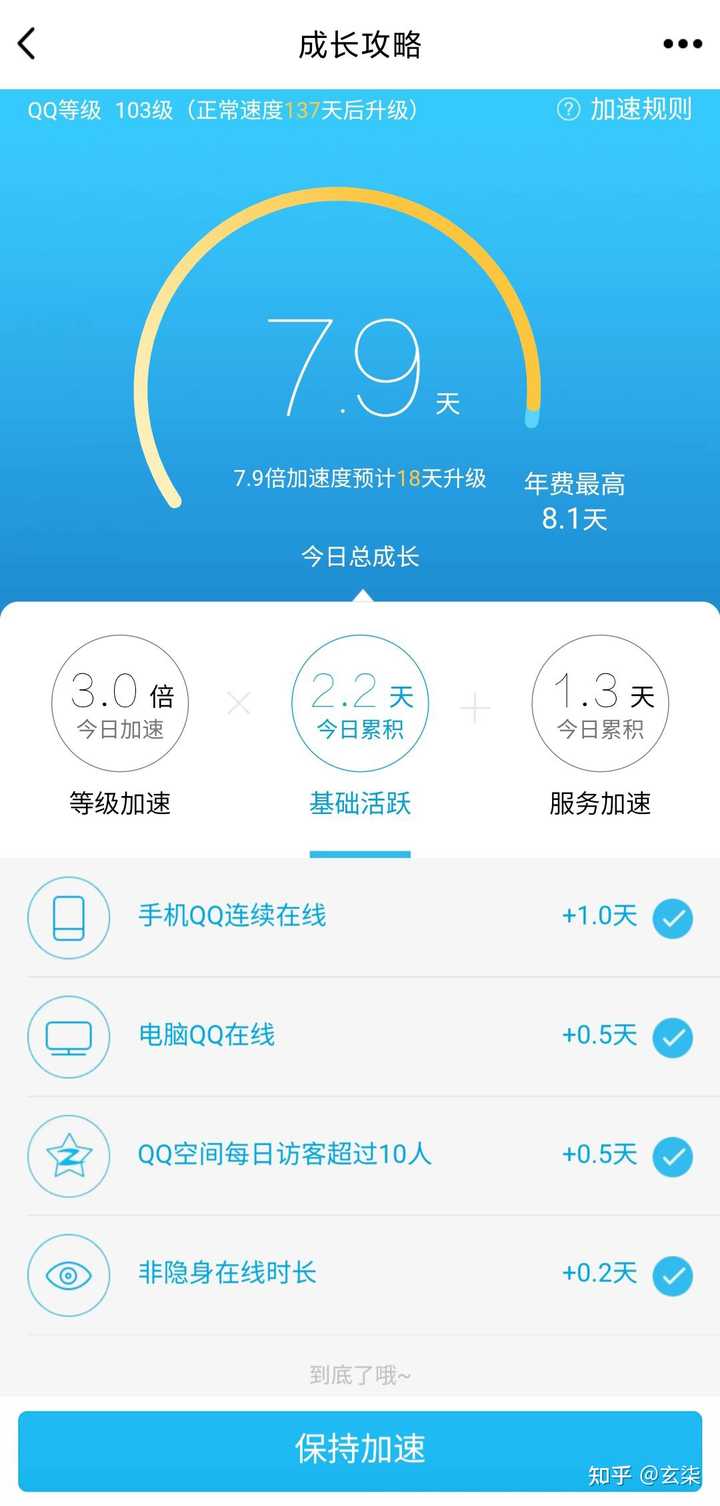720x1506 pixels.
Task: Switch to the 基础活跃 tab
Action: point(360,805)
